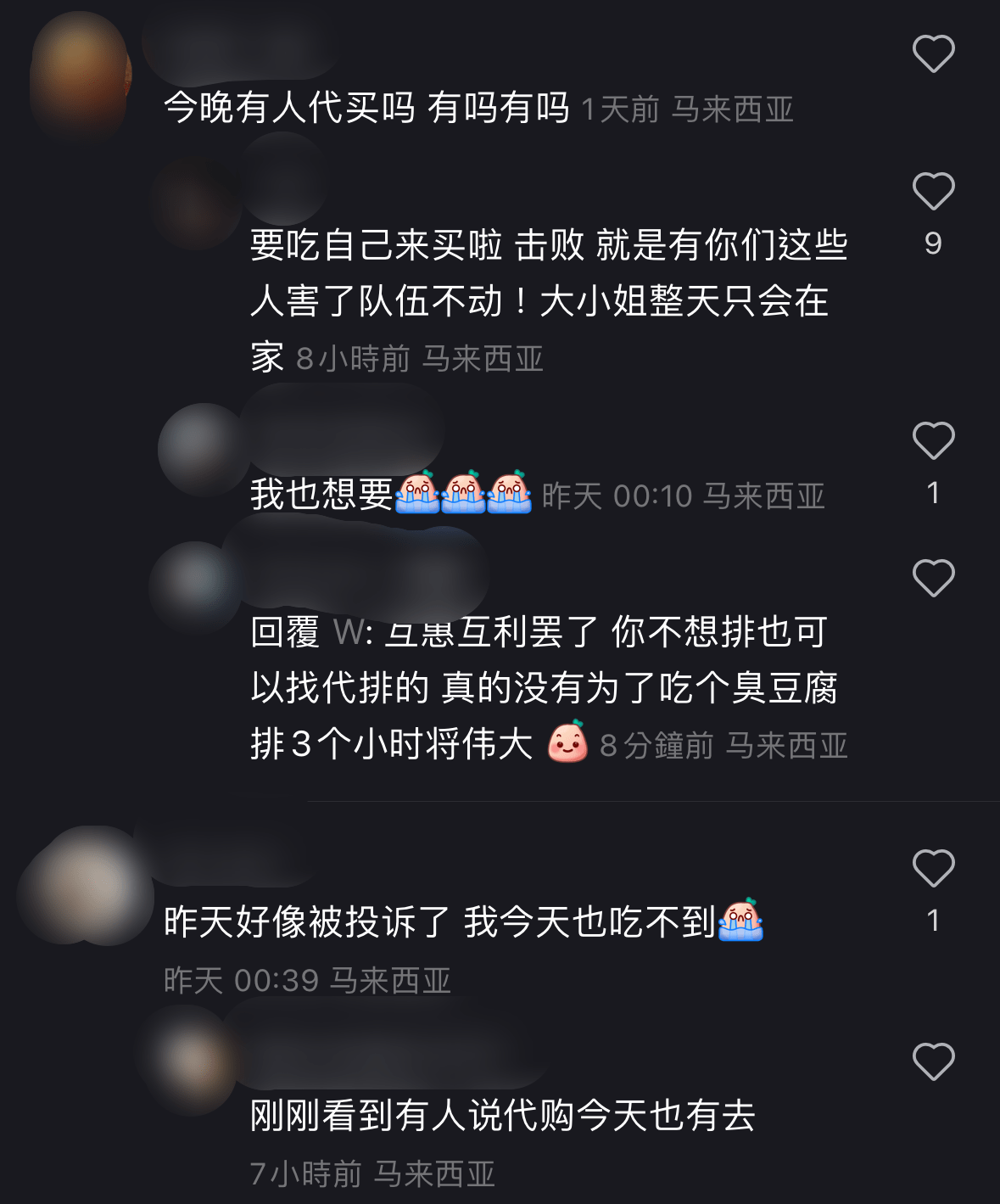Like the comment 昨天好像被投诉了
1000x1204 pixels.
(933, 869)
